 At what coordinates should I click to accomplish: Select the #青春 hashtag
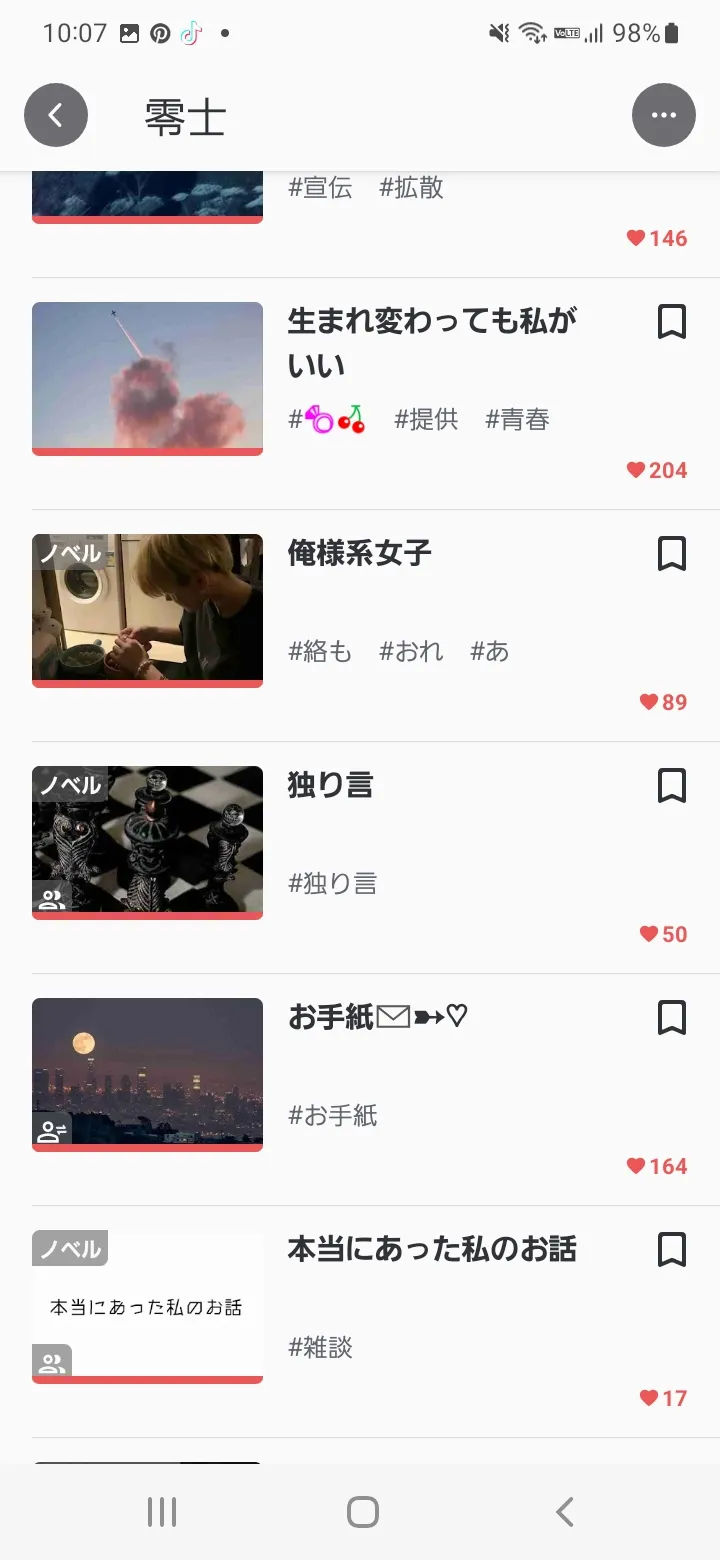click(x=518, y=420)
